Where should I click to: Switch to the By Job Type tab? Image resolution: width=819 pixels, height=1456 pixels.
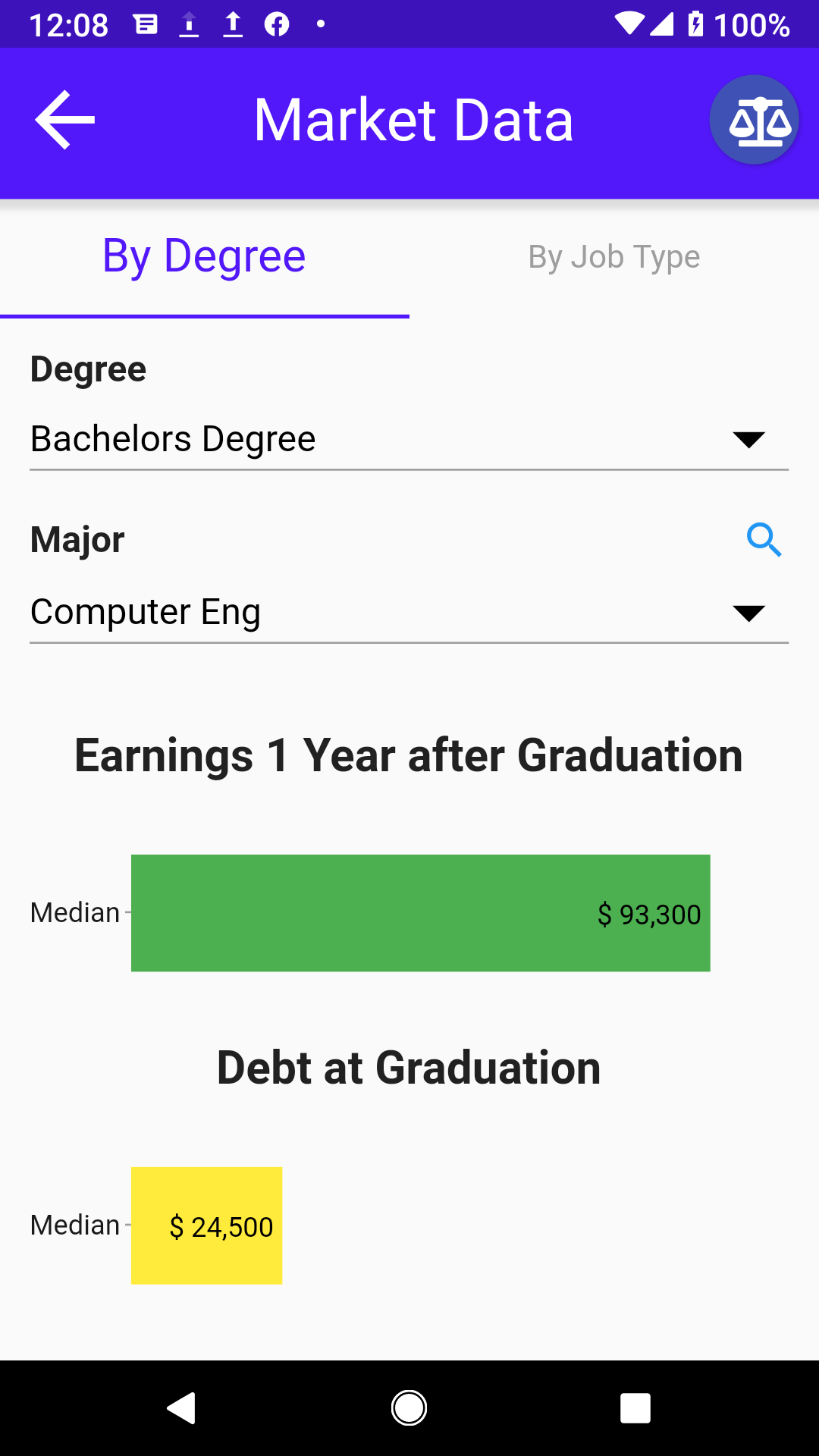(x=614, y=257)
